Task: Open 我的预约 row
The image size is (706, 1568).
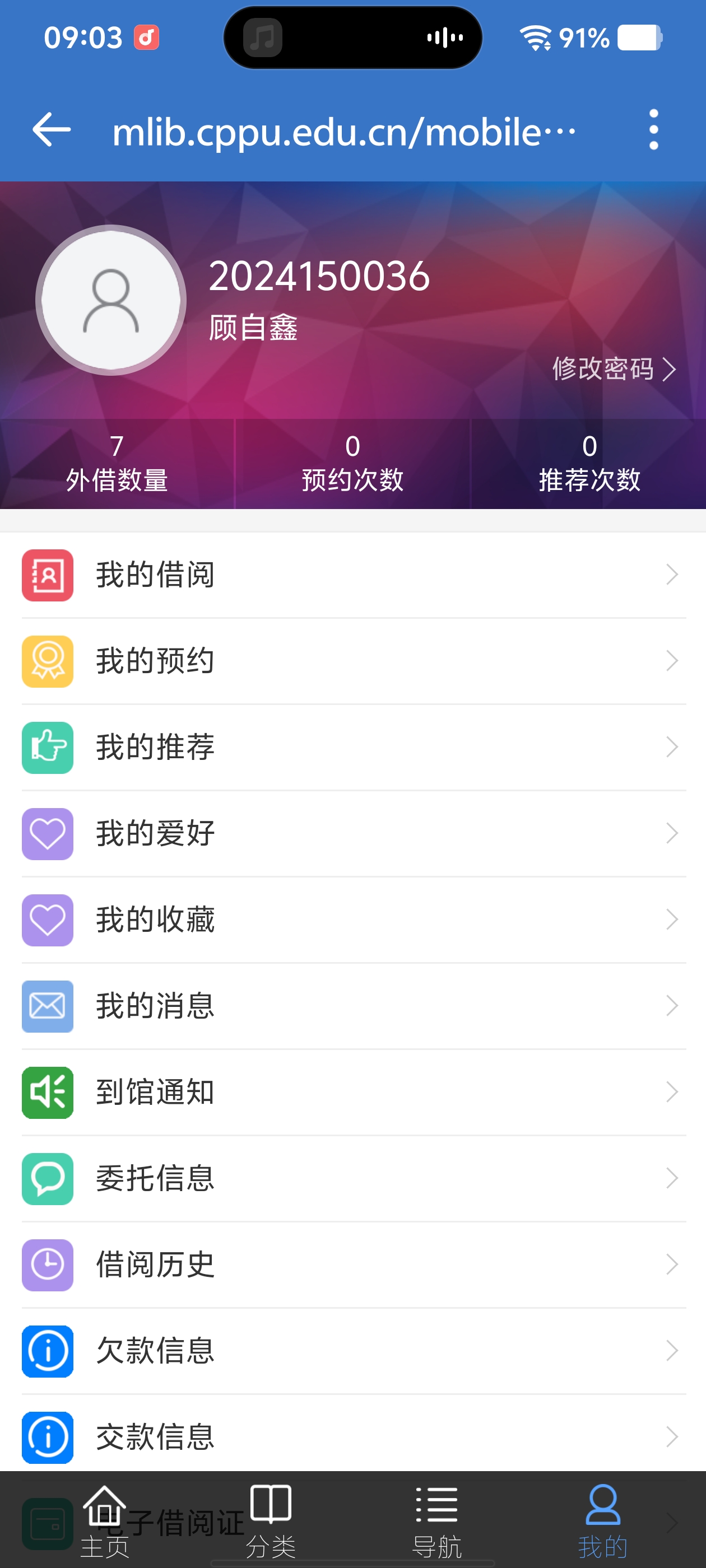Action: [x=354, y=661]
